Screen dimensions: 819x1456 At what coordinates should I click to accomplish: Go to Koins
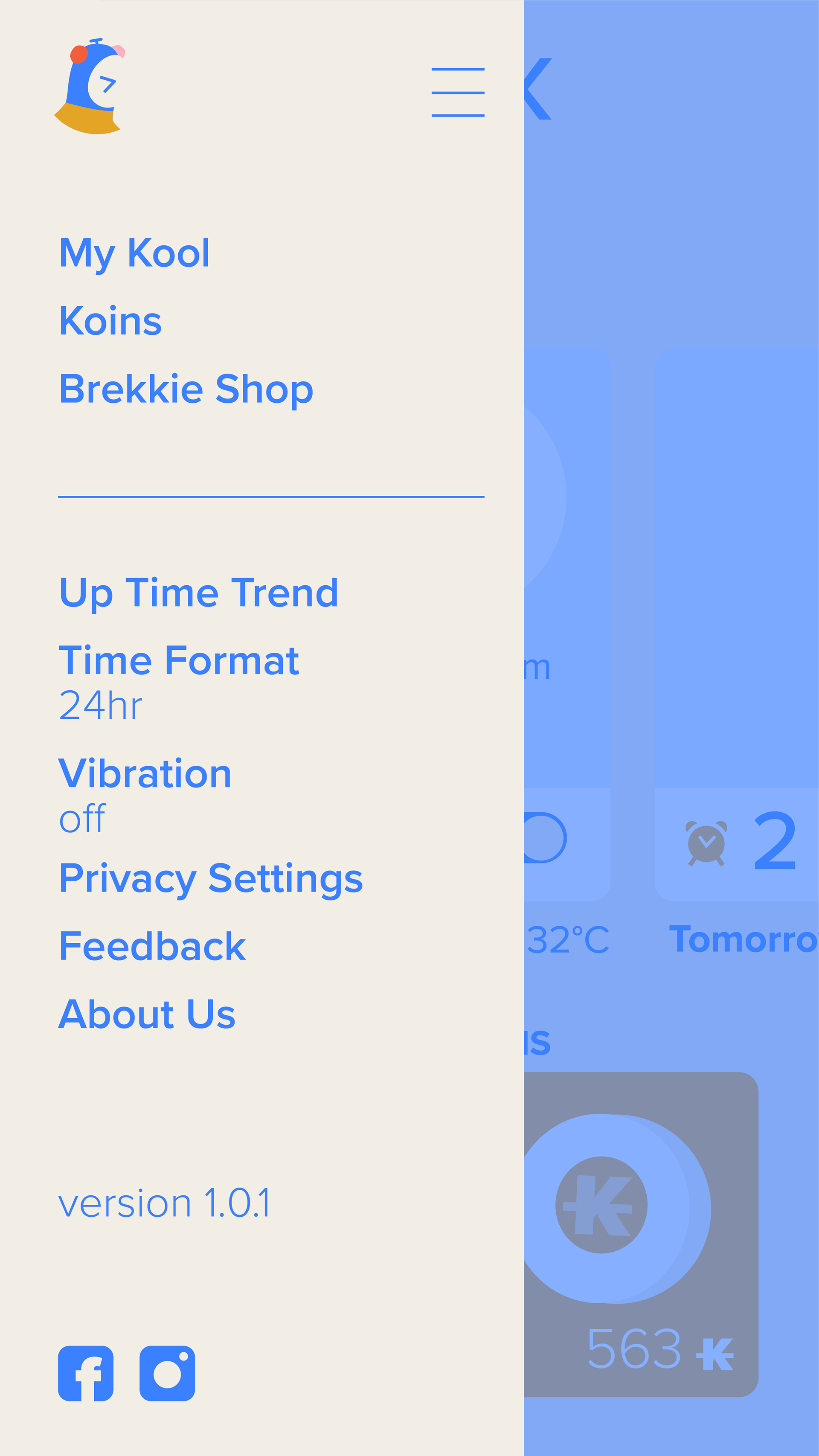coord(110,321)
